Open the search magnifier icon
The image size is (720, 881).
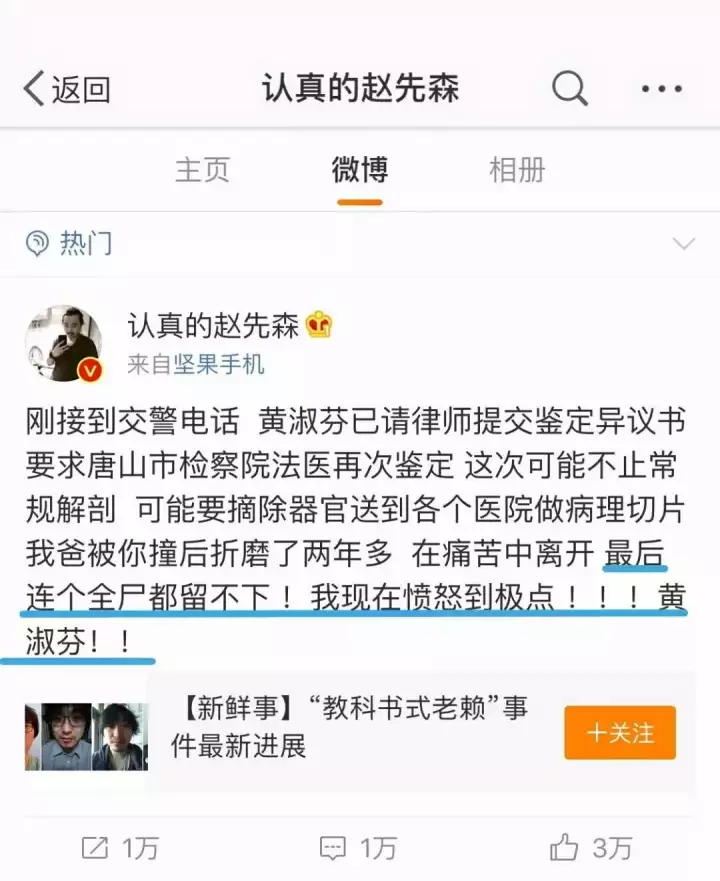click(570, 89)
